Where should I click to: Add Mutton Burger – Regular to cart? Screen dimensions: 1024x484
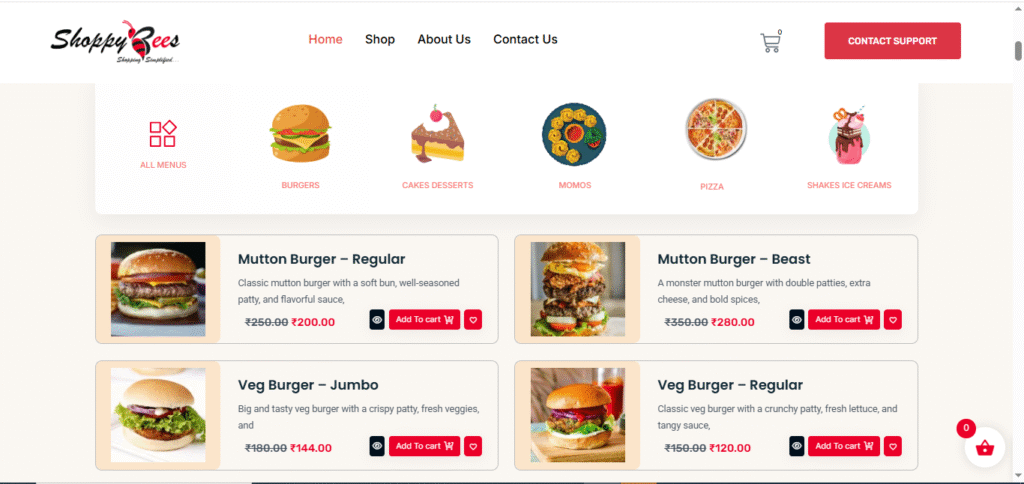click(424, 320)
